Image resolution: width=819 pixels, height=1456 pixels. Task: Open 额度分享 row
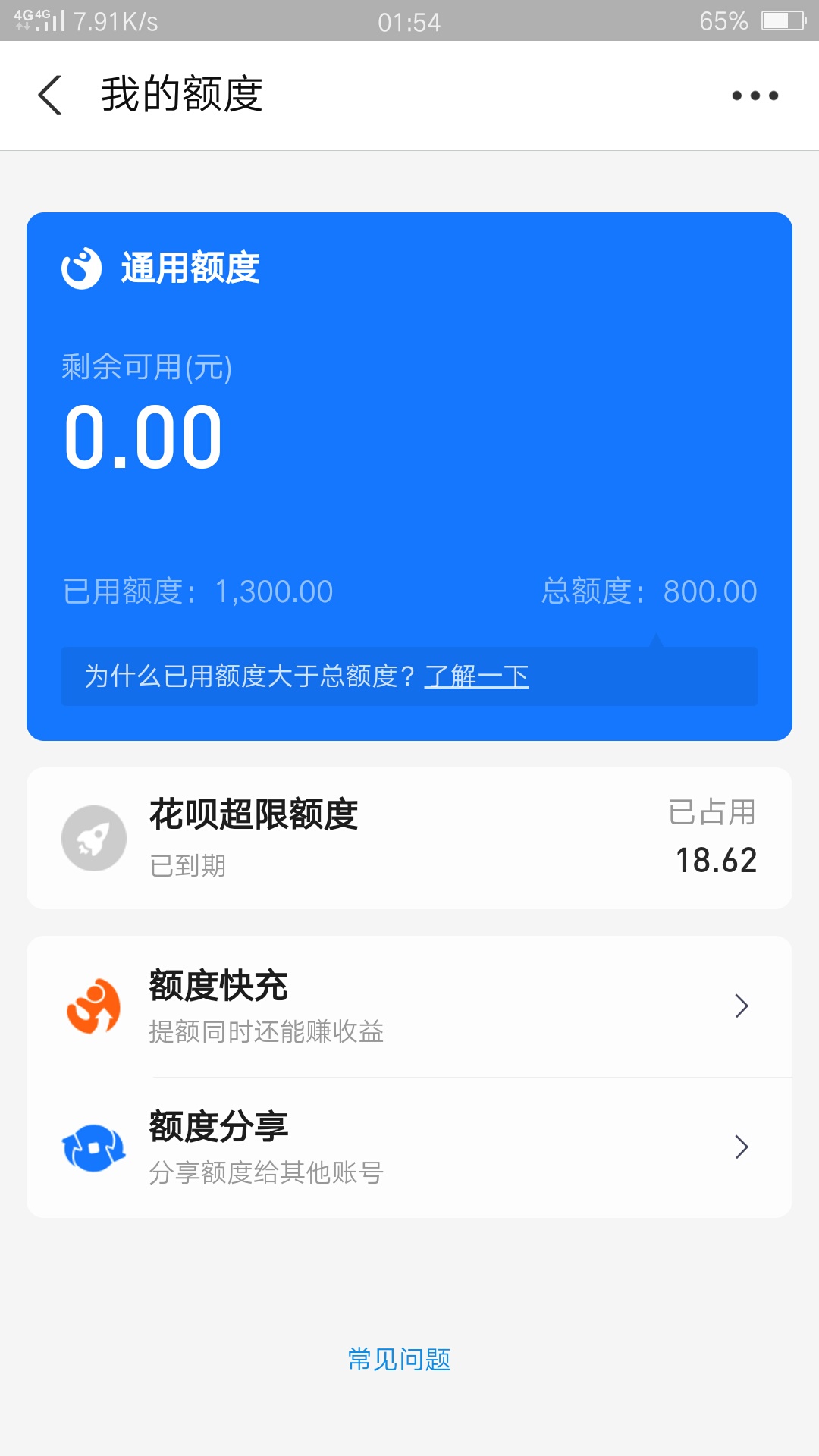(409, 1147)
